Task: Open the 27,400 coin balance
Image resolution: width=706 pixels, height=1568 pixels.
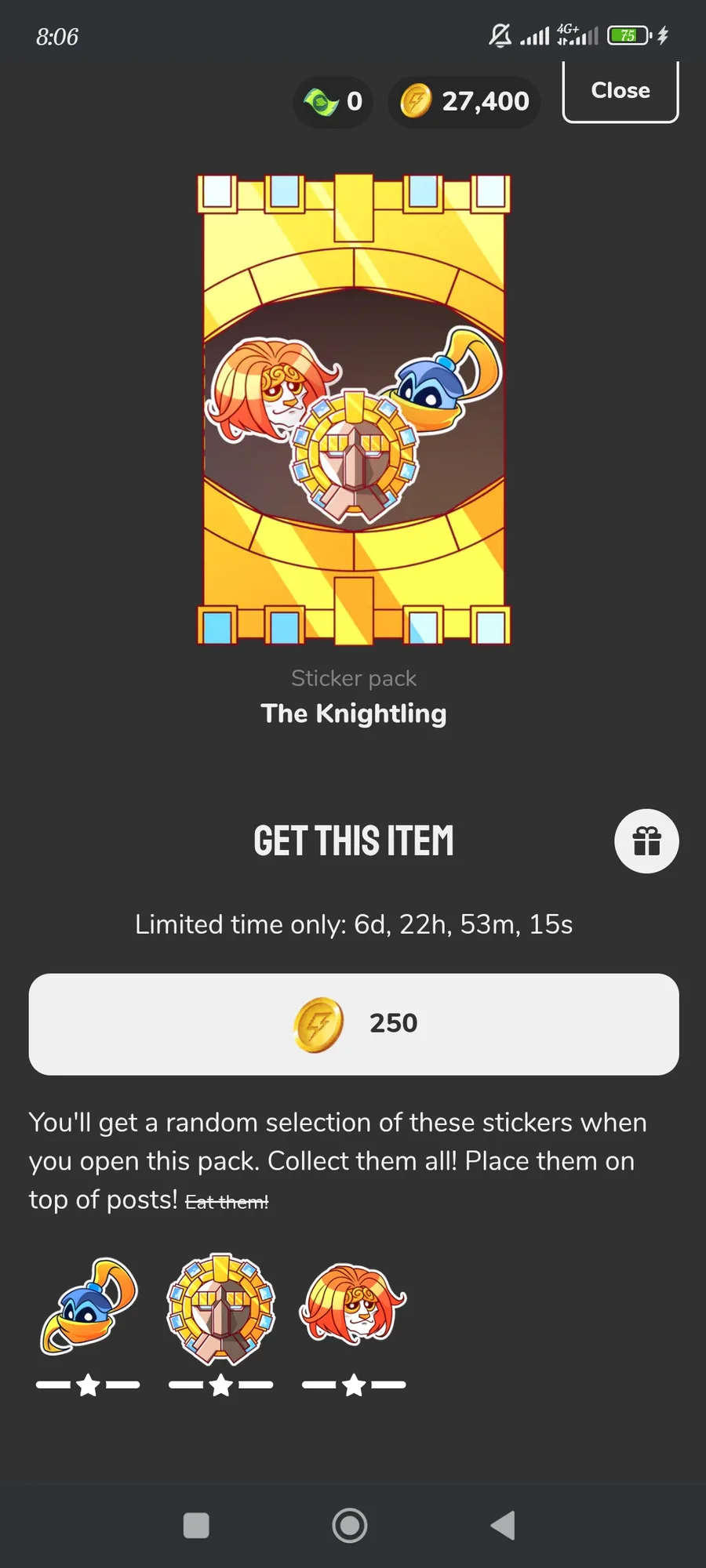Action: [464, 101]
